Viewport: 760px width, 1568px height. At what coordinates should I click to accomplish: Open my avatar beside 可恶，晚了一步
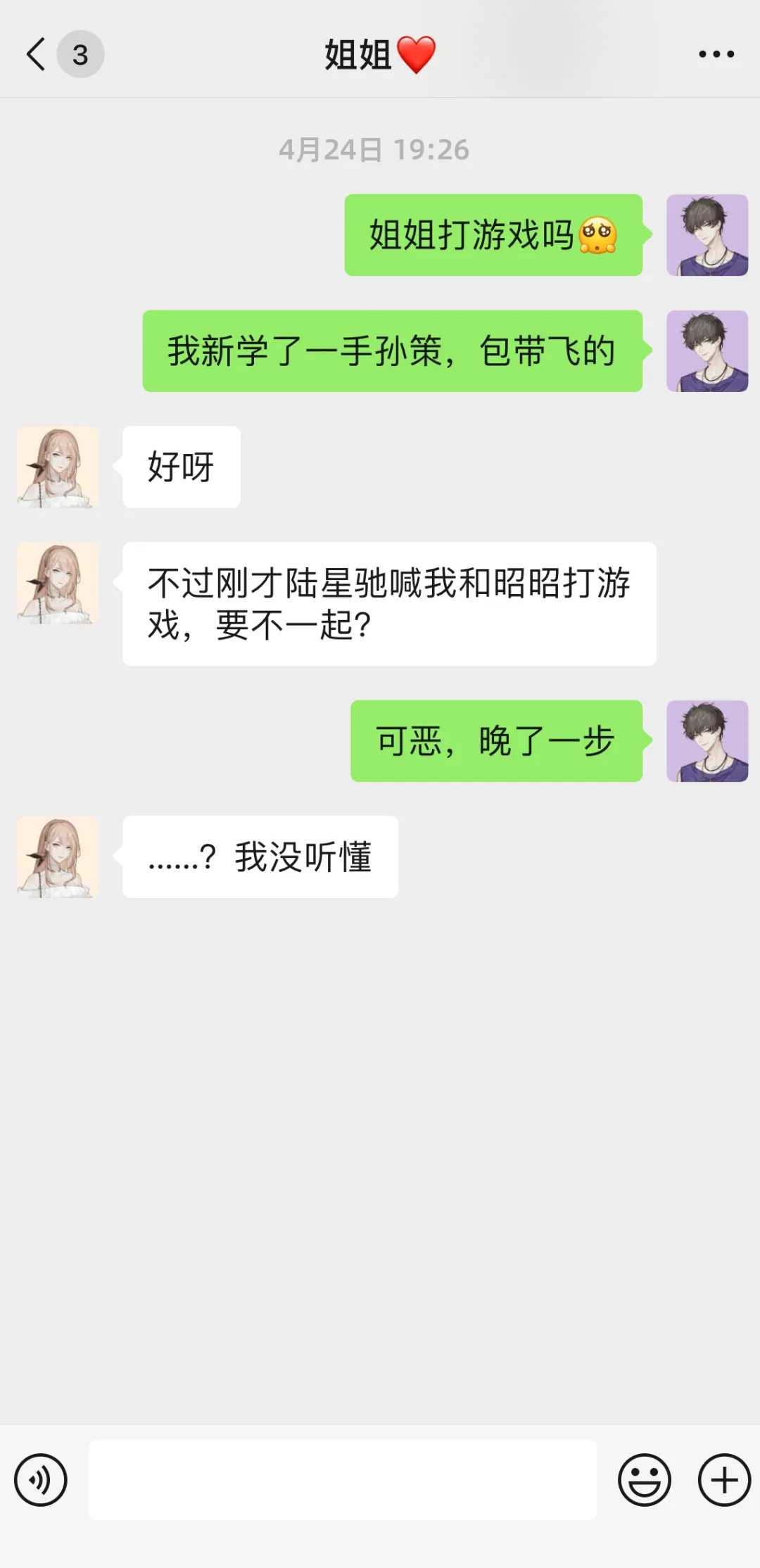coord(707,740)
